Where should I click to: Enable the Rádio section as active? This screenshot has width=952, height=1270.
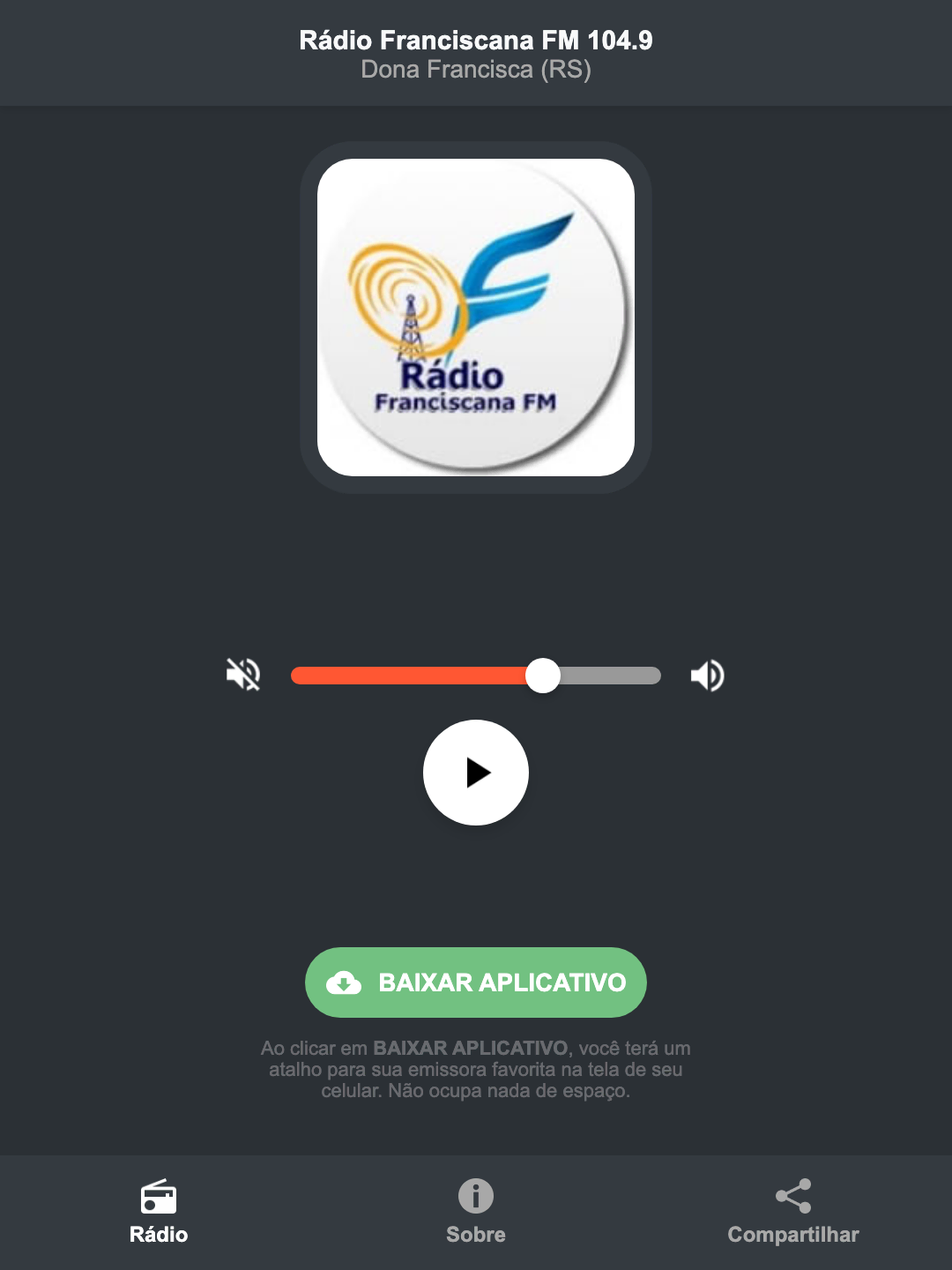159,1213
